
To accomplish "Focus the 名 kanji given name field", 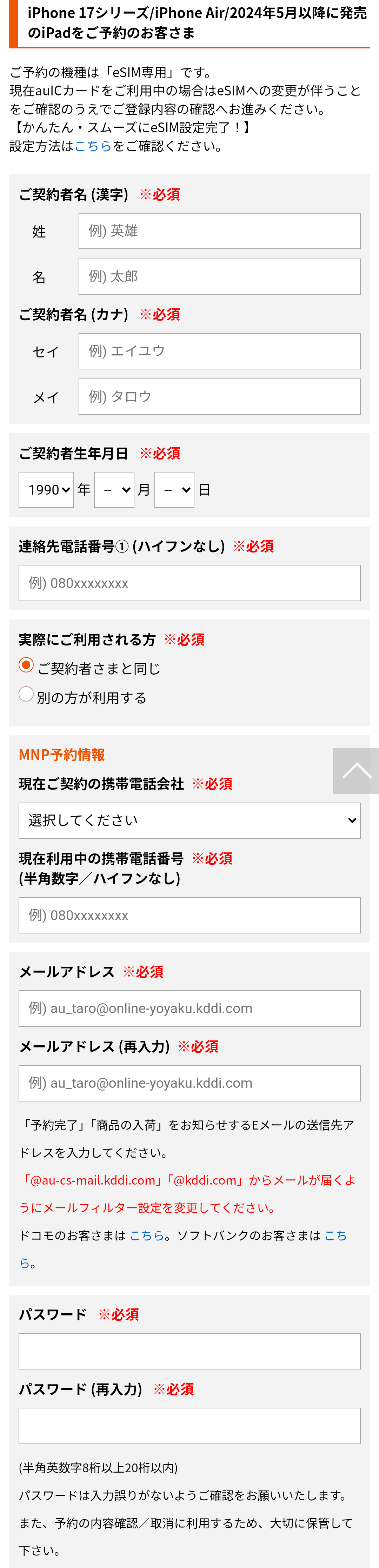I will 219,276.
